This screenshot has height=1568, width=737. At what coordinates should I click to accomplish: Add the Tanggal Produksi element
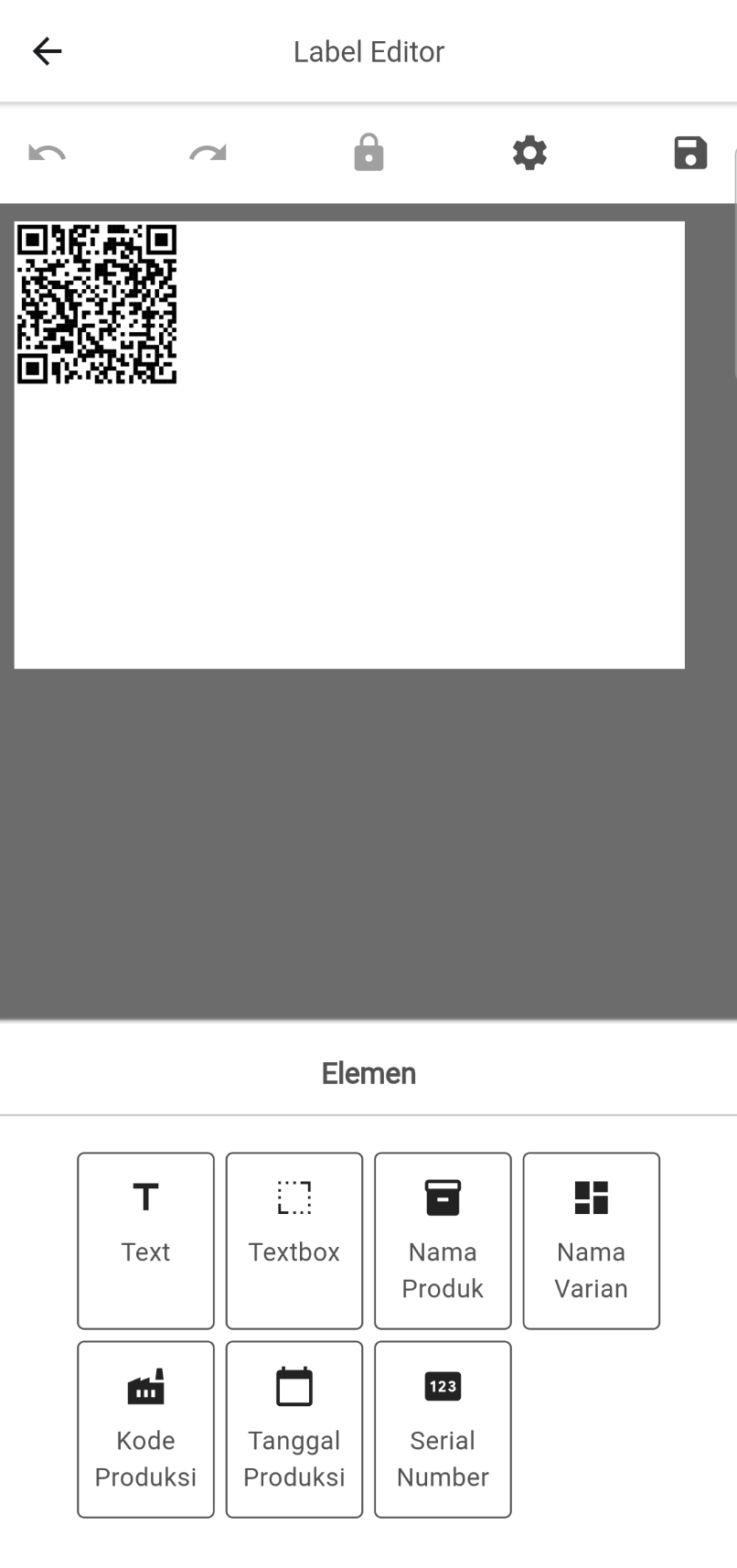[294, 1428]
